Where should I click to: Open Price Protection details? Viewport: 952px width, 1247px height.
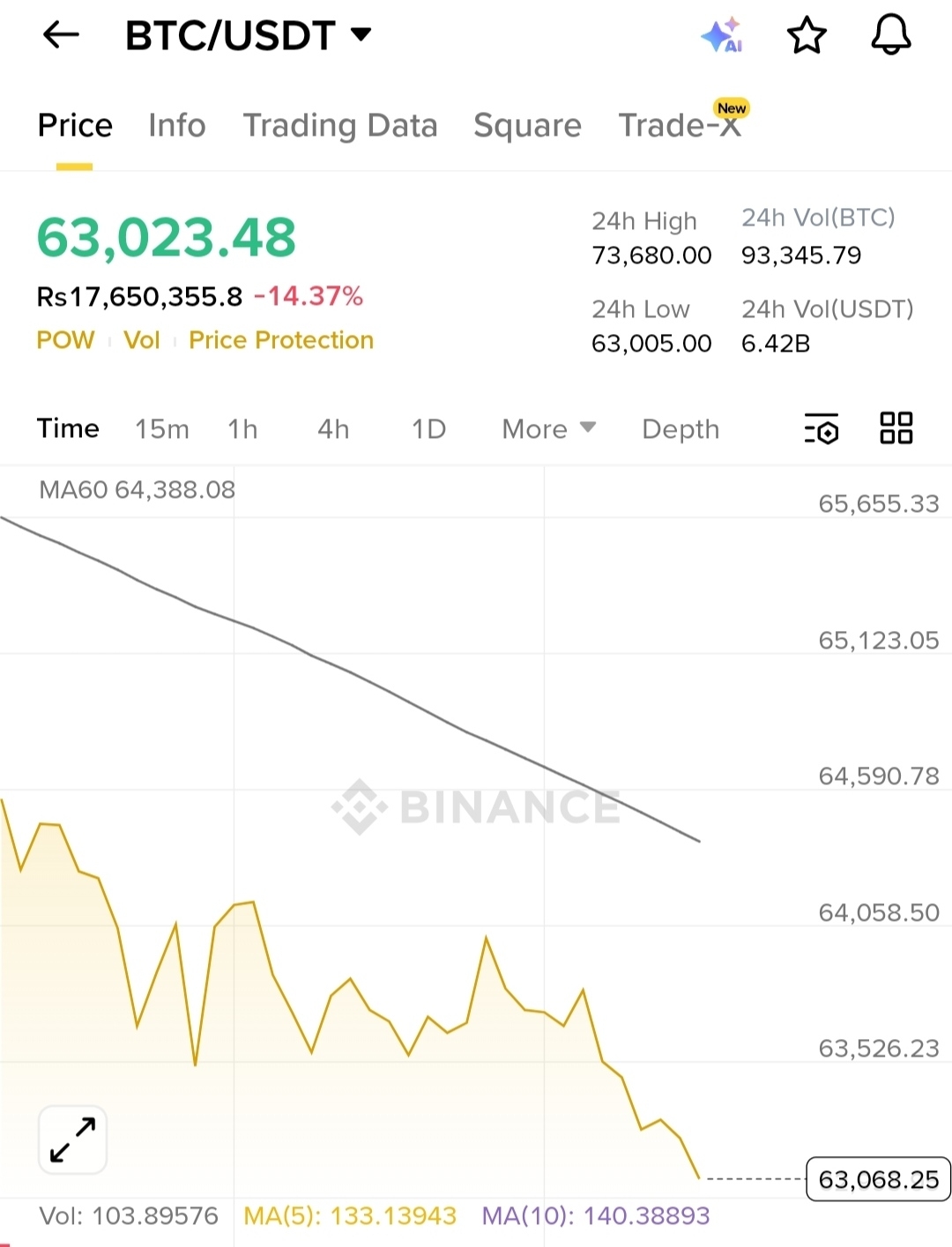(281, 340)
